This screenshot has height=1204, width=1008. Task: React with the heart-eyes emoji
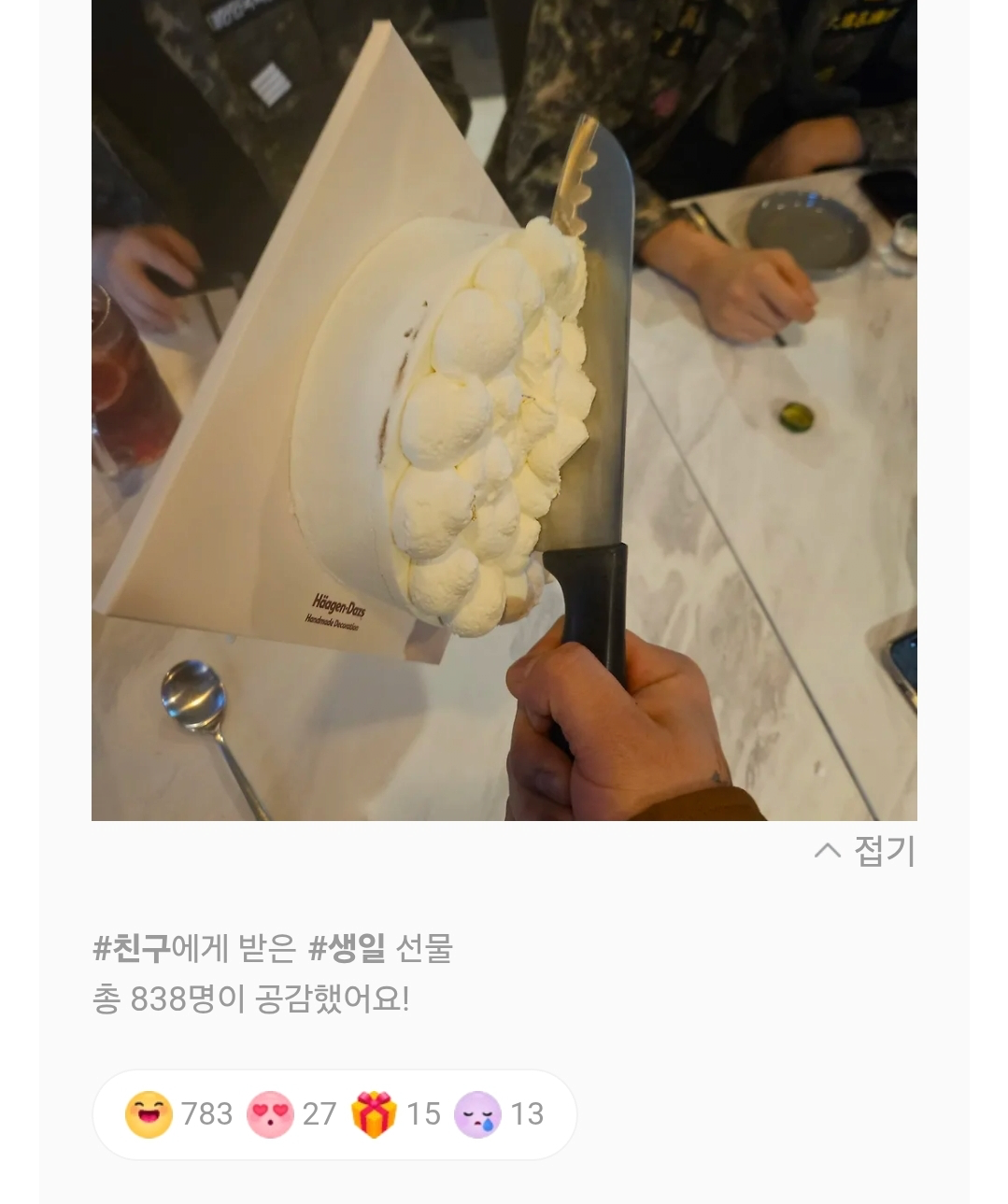tap(270, 1113)
